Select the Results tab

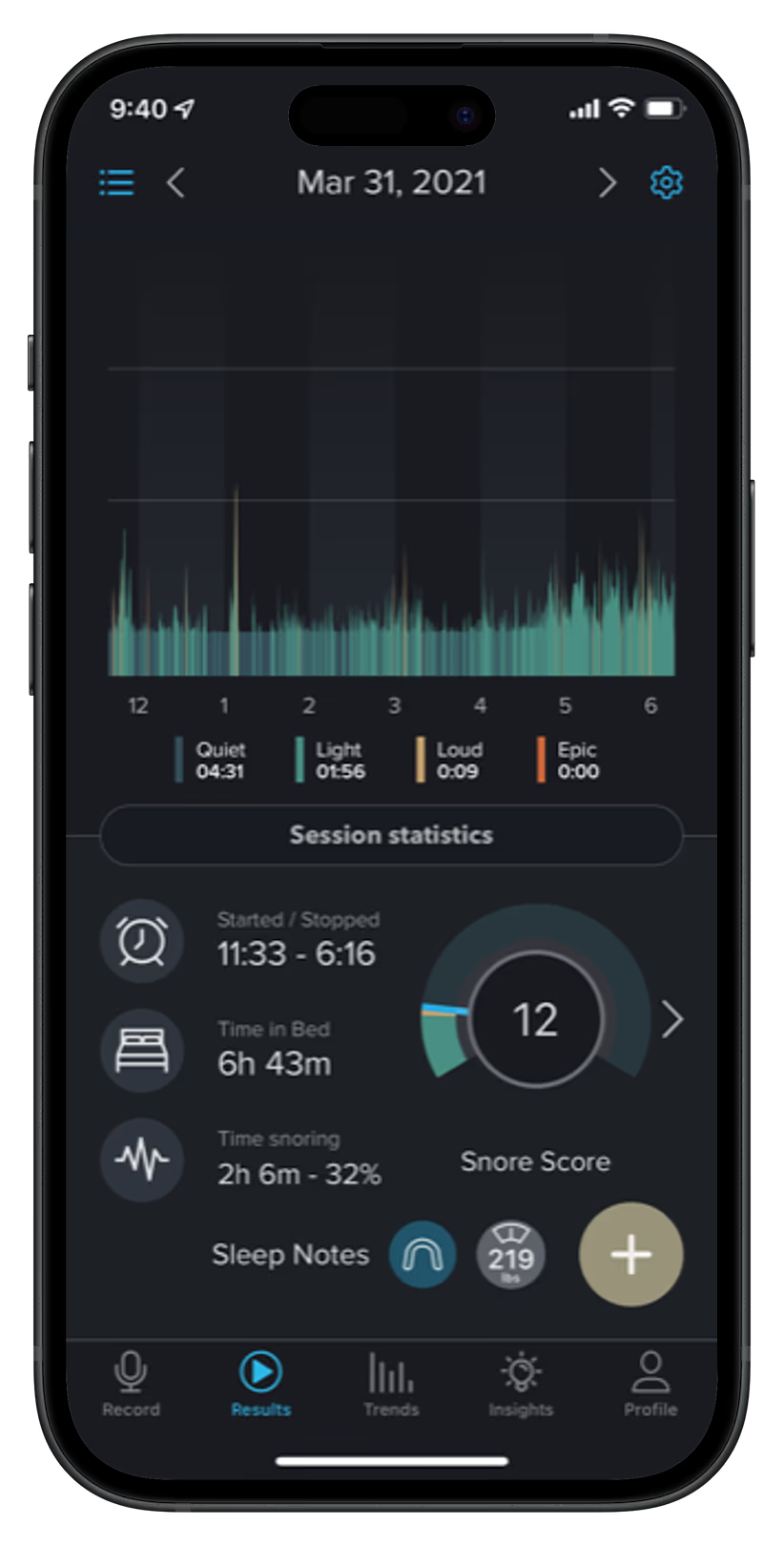[x=260, y=1385]
